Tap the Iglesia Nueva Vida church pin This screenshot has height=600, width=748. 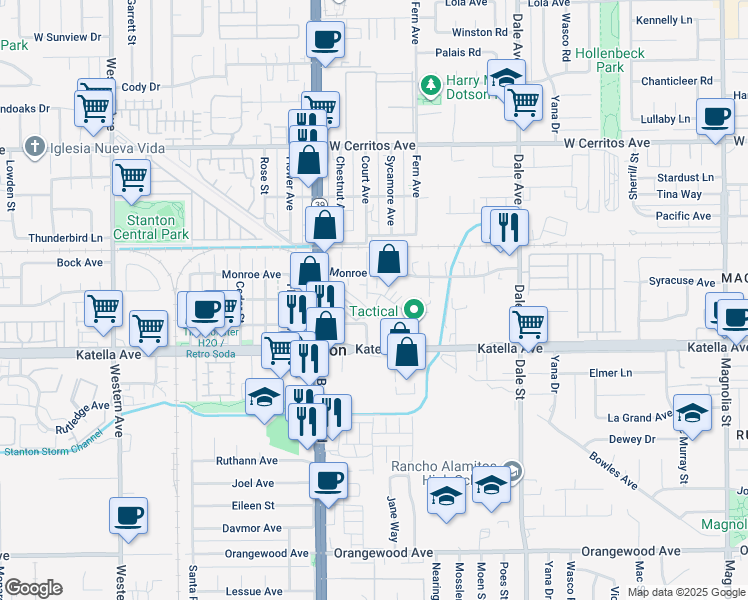35,148
